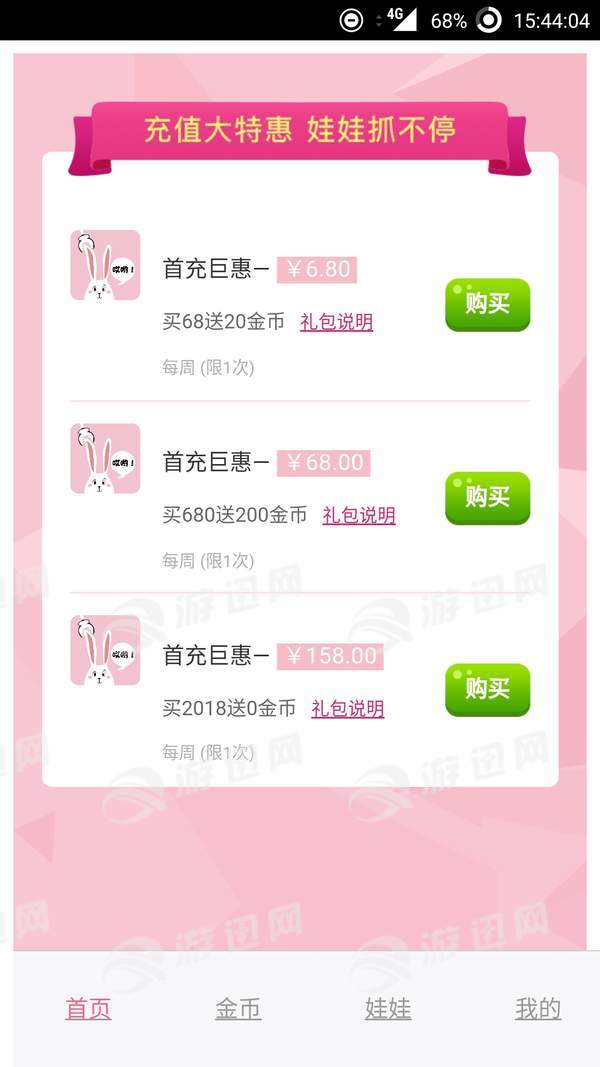Open 礼包说明 for the 买2018送0金币 offer
Viewport: 600px width, 1067px height.
point(347,708)
